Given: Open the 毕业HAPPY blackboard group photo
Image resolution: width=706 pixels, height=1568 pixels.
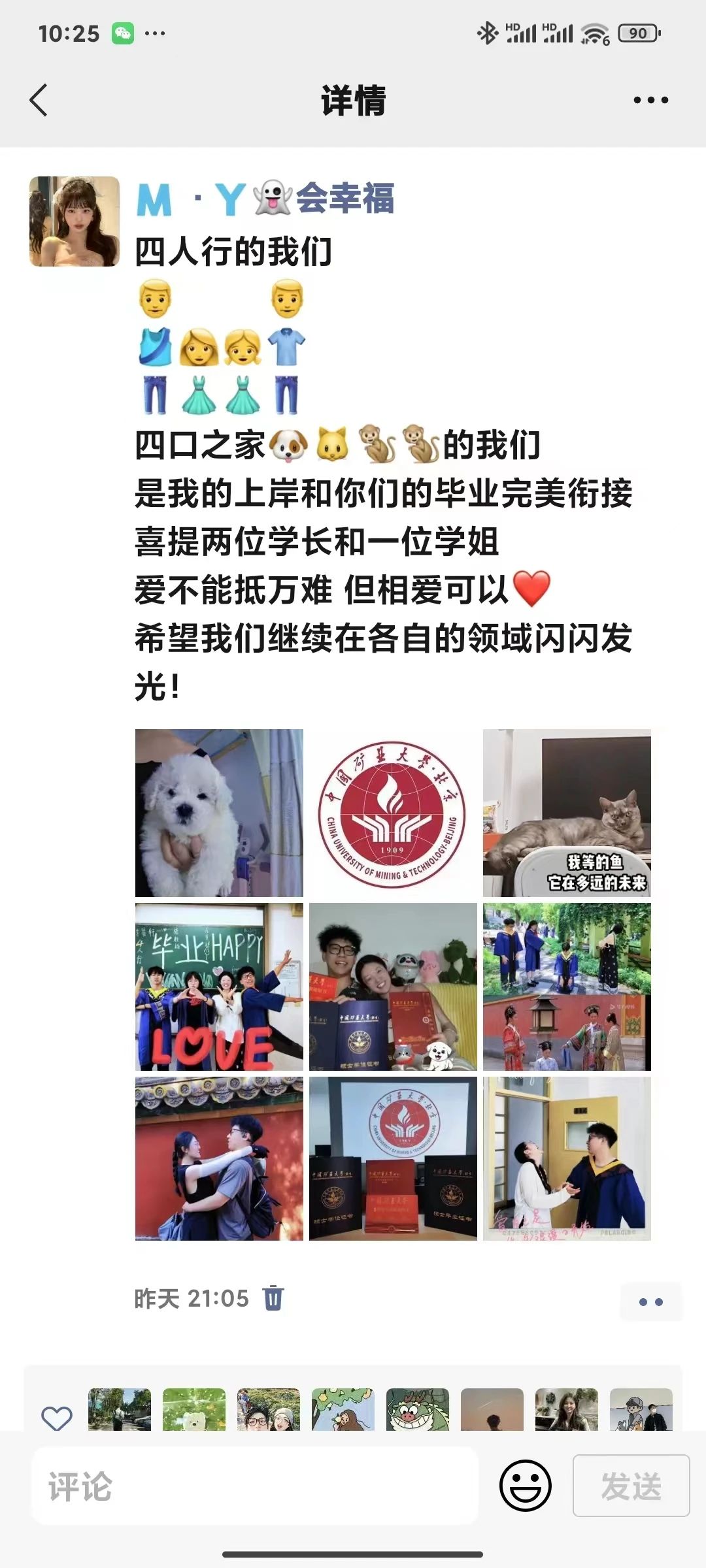Looking at the screenshot, I should coord(219,987).
